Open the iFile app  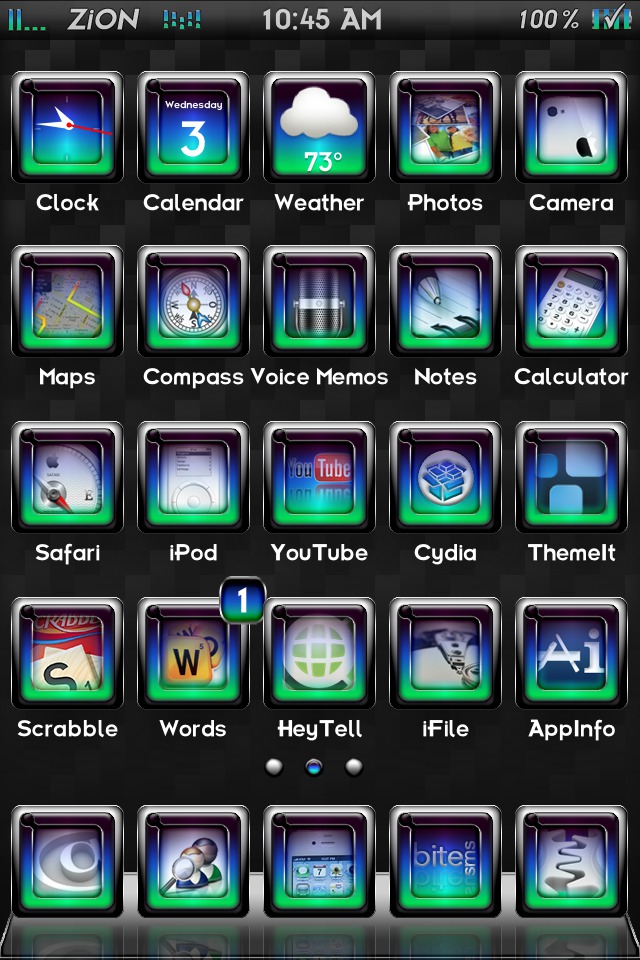[445, 653]
